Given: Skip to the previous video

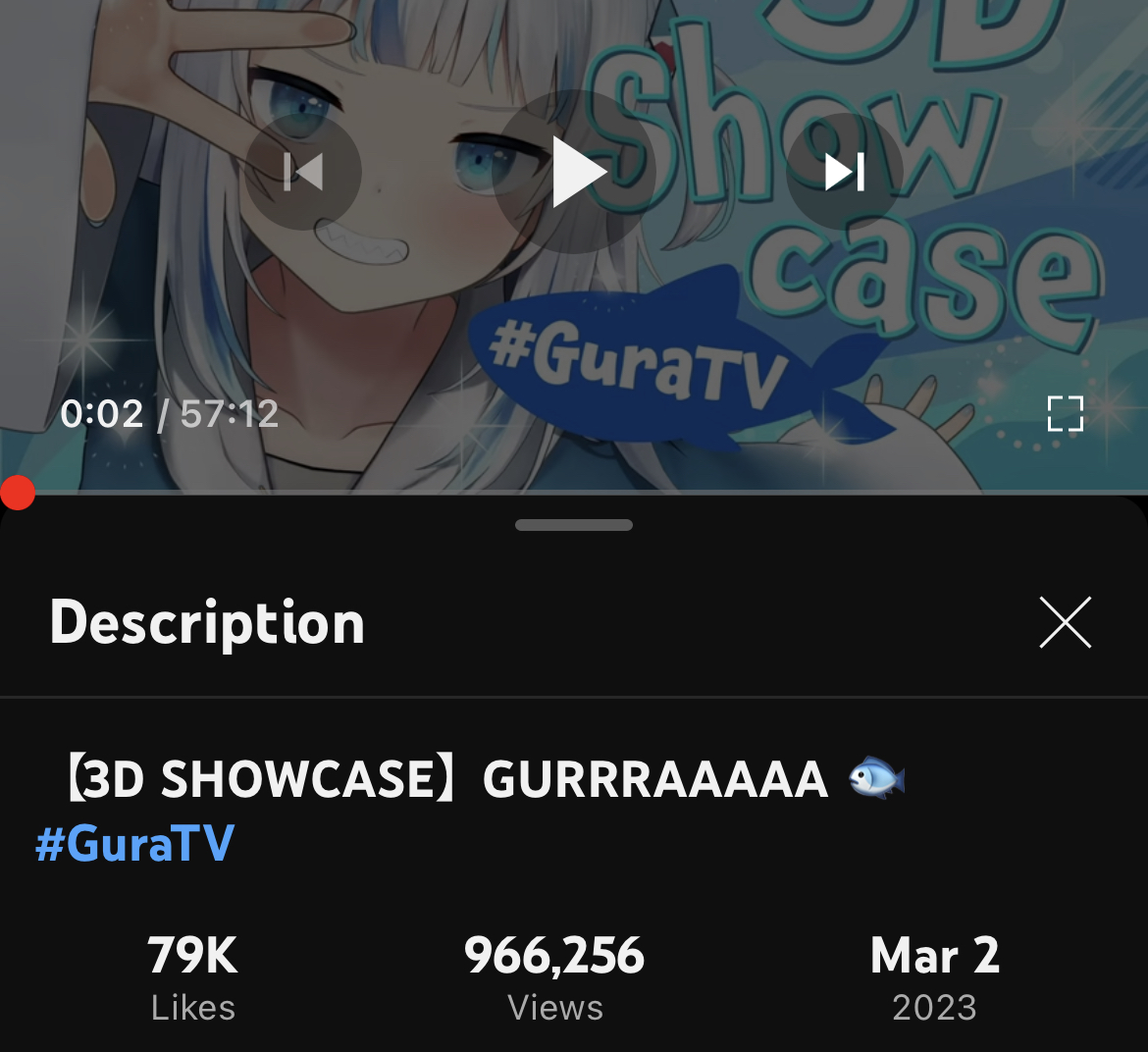Looking at the screenshot, I should [303, 173].
